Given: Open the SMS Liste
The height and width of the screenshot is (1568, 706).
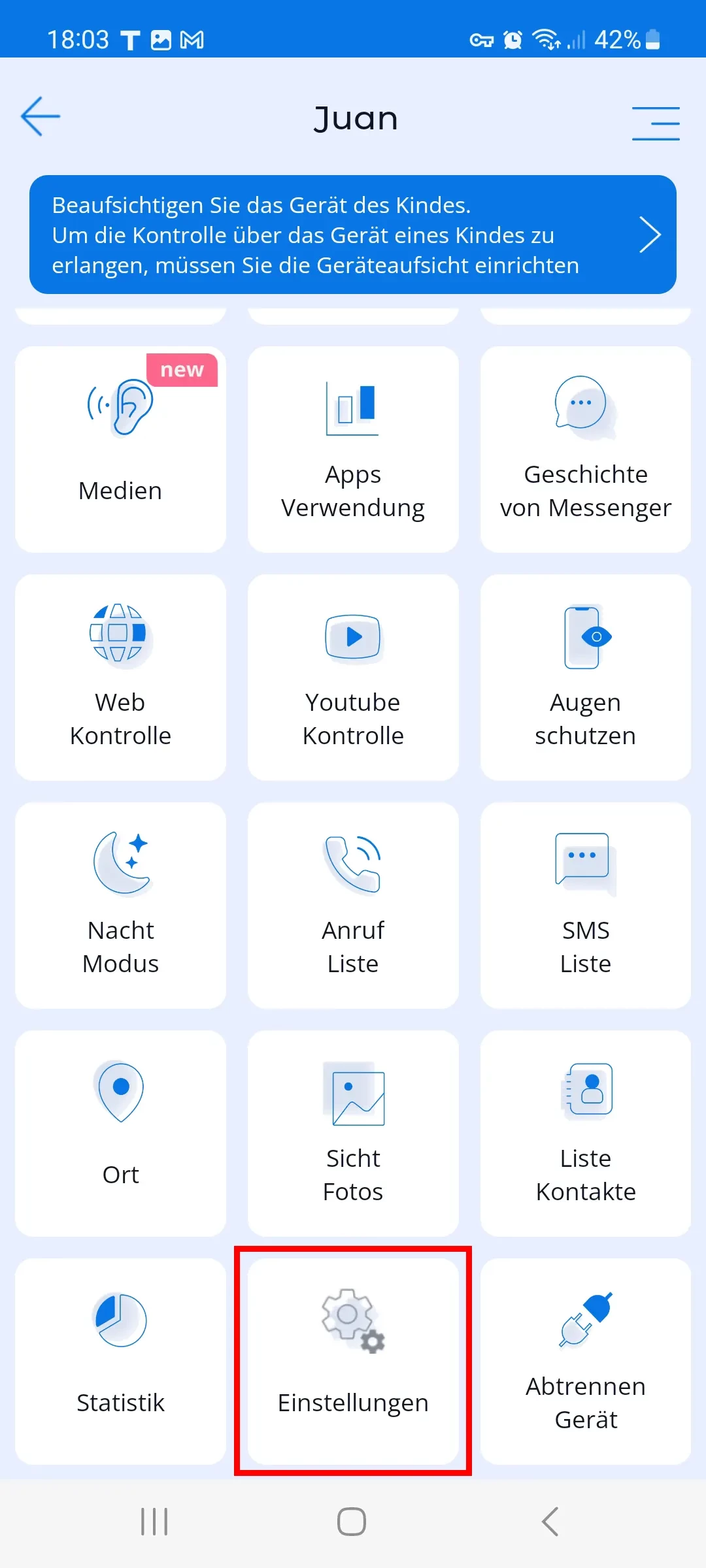Looking at the screenshot, I should coord(586,906).
